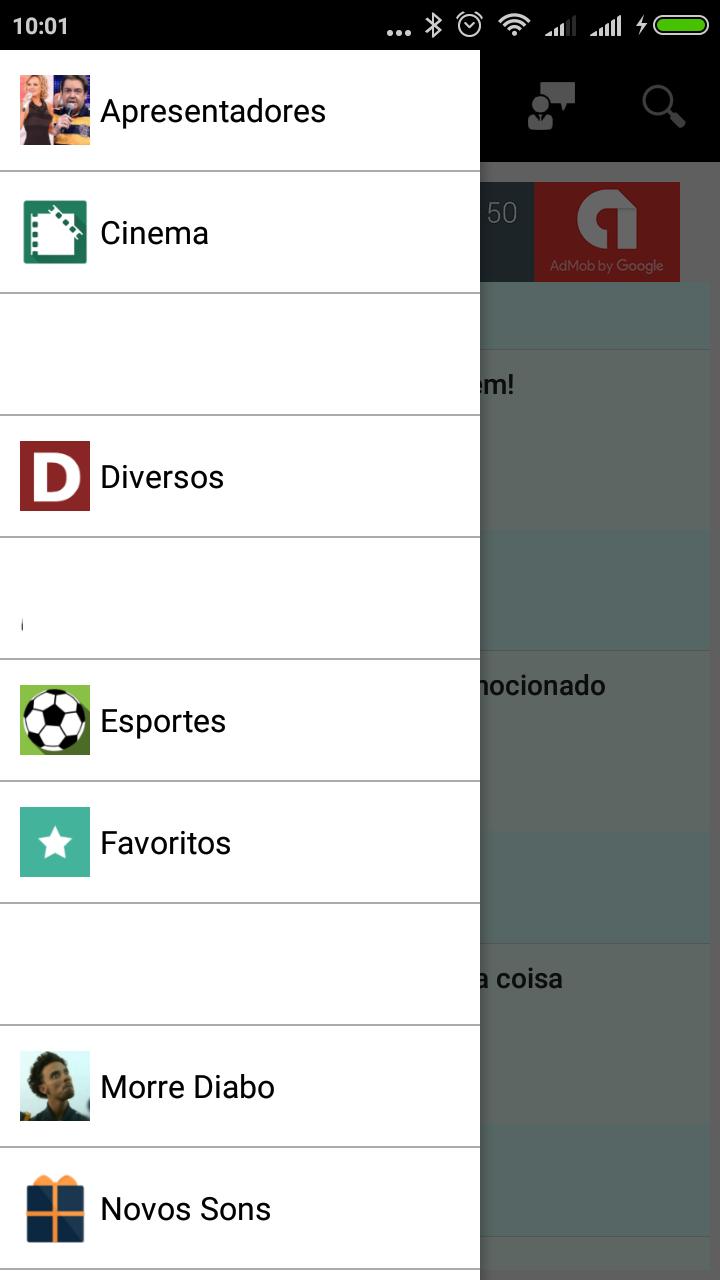Tap the search magnifier icon
This screenshot has width=720, height=1280.
click(663, 107)
